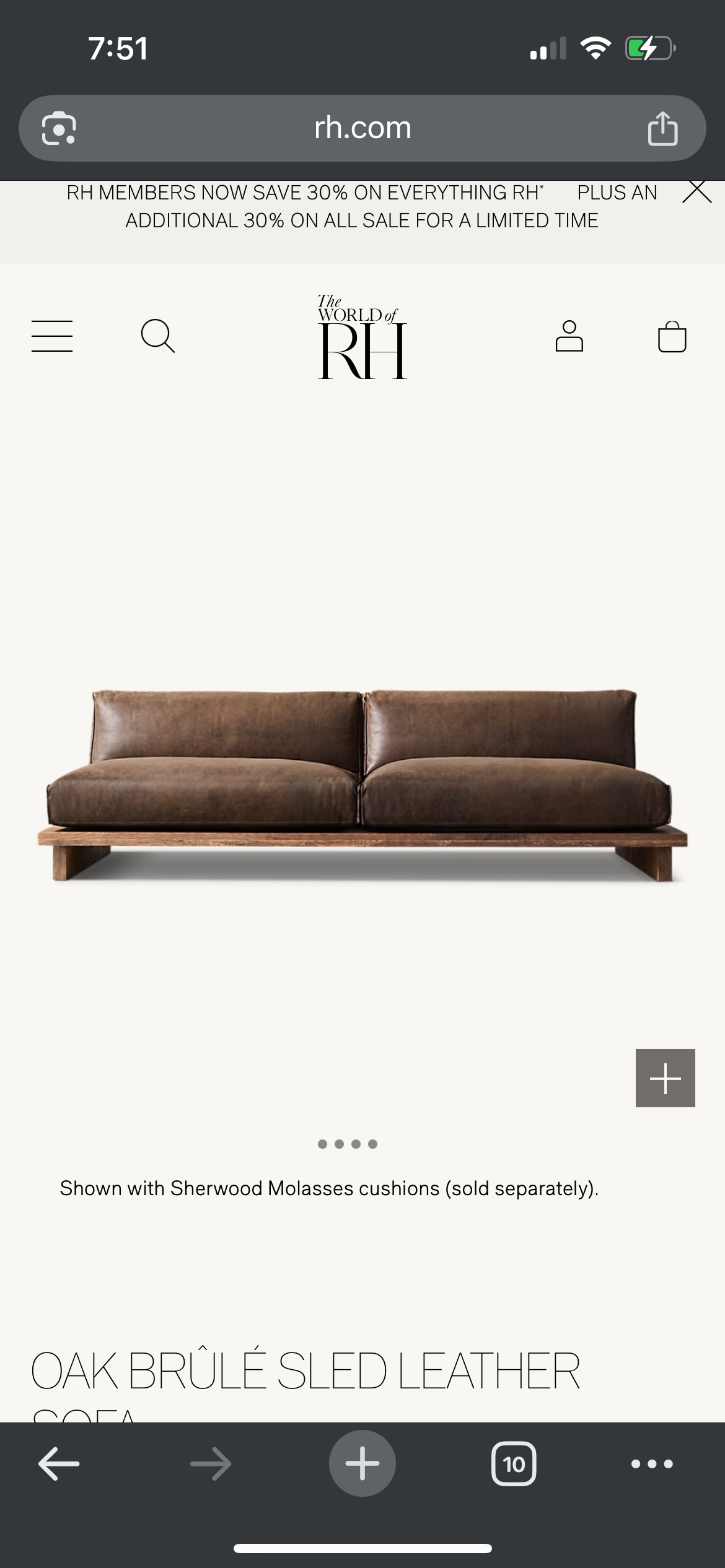Dismiss the RH members promo banner
Image resolution: width=725 pixels, height=1568 pixels.
(x=696, y=191)
